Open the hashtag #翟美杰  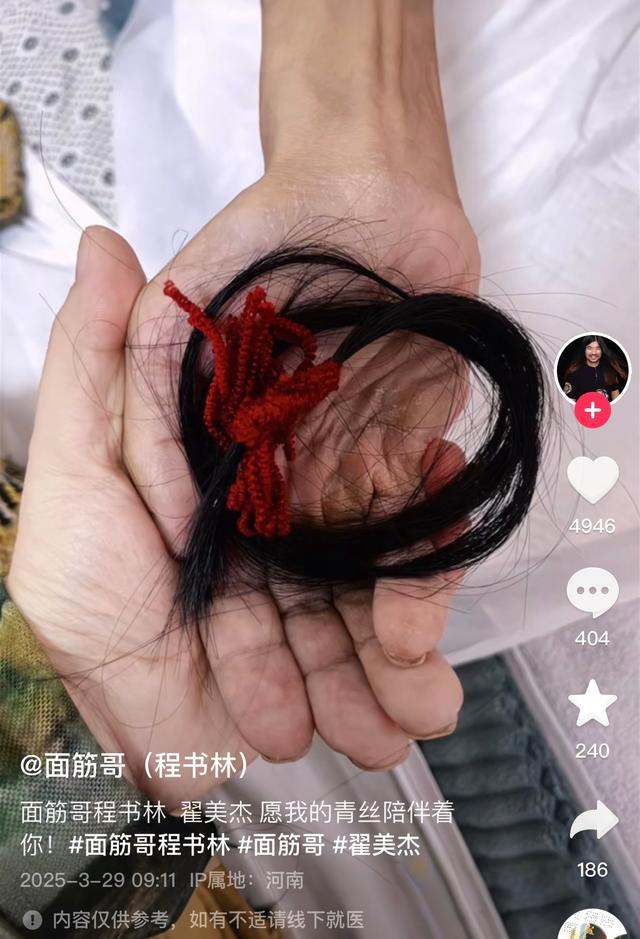(376, 845)
